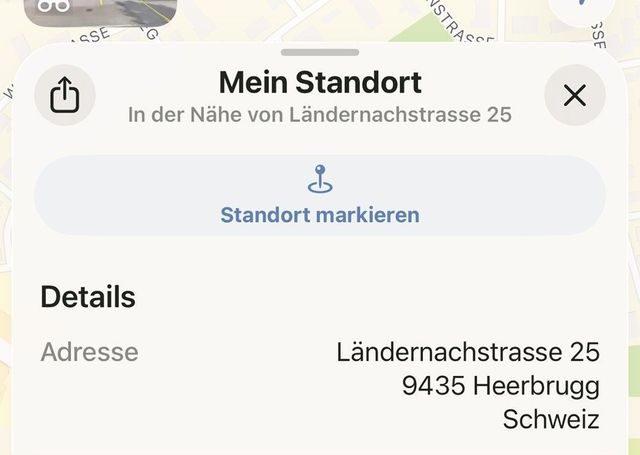
Task: Close the Mein Standort sheet
Action: pyautogui.click(x=575, y=96)
